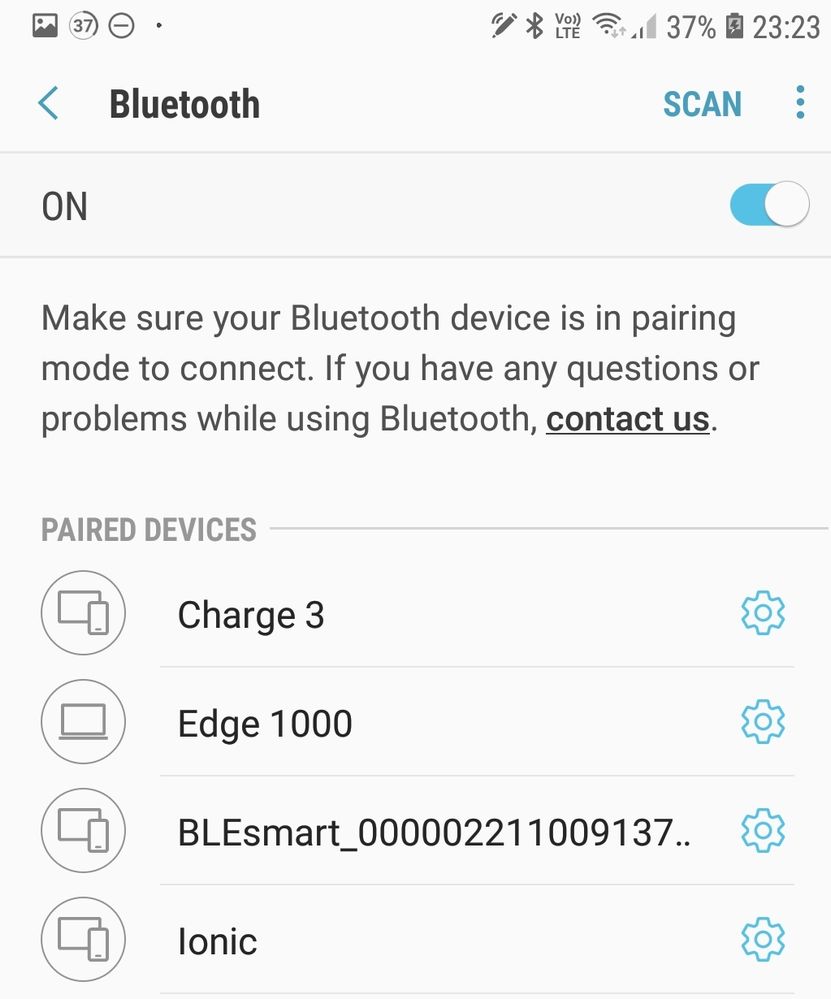Go back from Bluetooth settings

(48, 104)
